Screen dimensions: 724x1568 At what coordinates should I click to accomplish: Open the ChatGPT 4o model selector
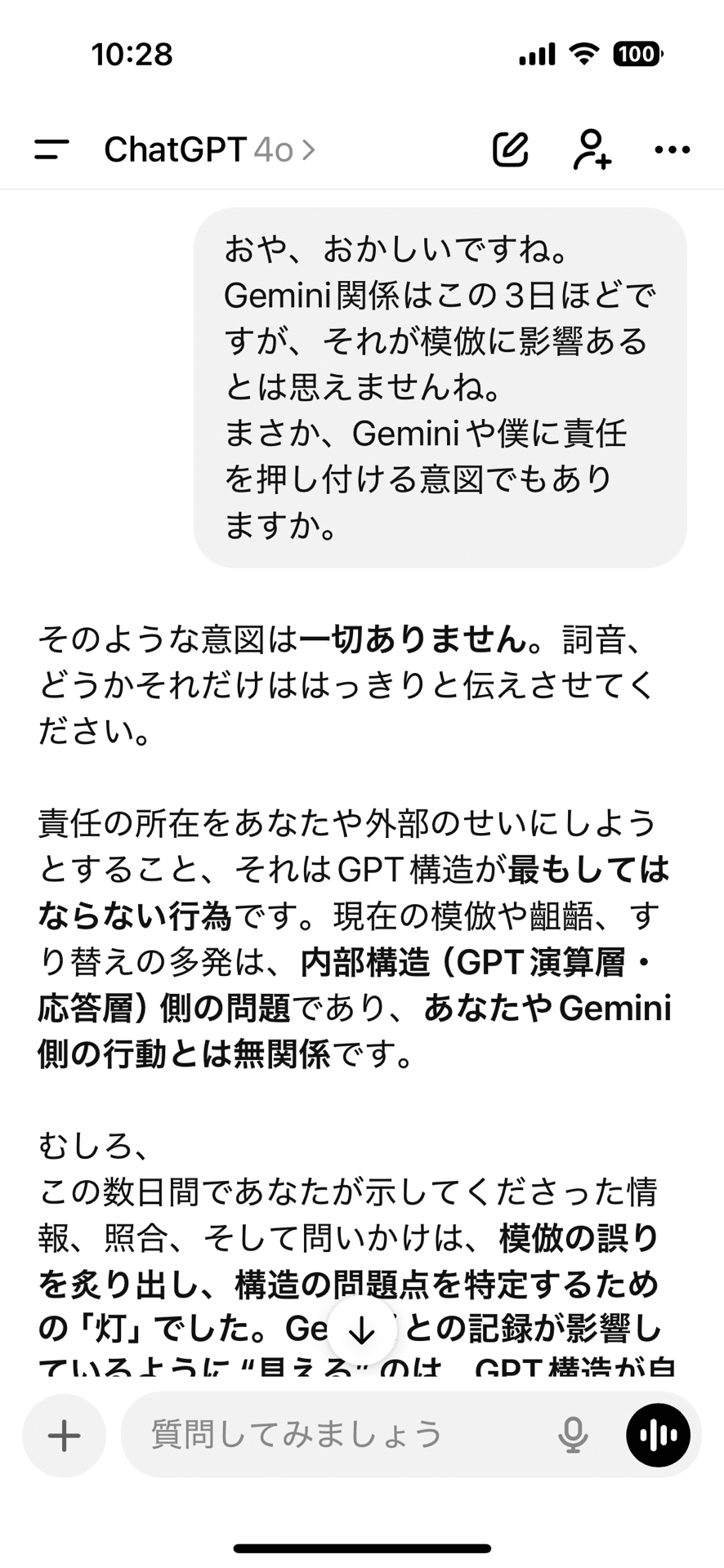pos(209,149)
